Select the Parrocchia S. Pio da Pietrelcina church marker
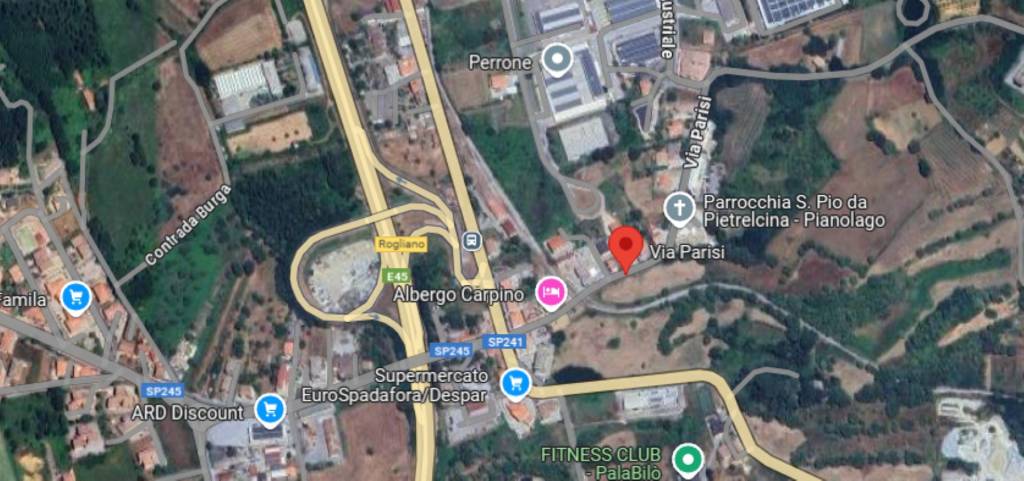The image size is (1024, 481). pos(679,208)
